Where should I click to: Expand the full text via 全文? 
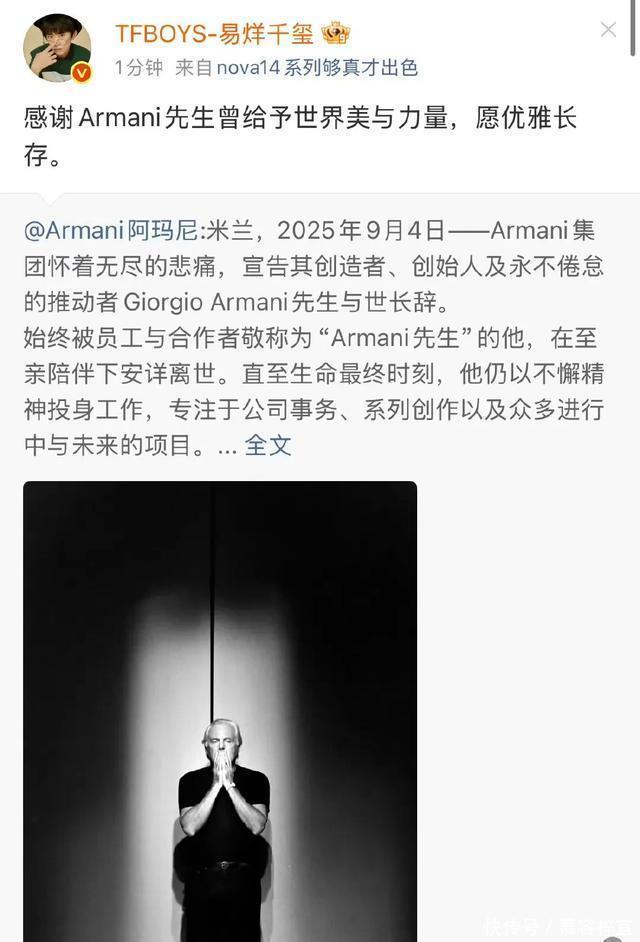point(268,446)
